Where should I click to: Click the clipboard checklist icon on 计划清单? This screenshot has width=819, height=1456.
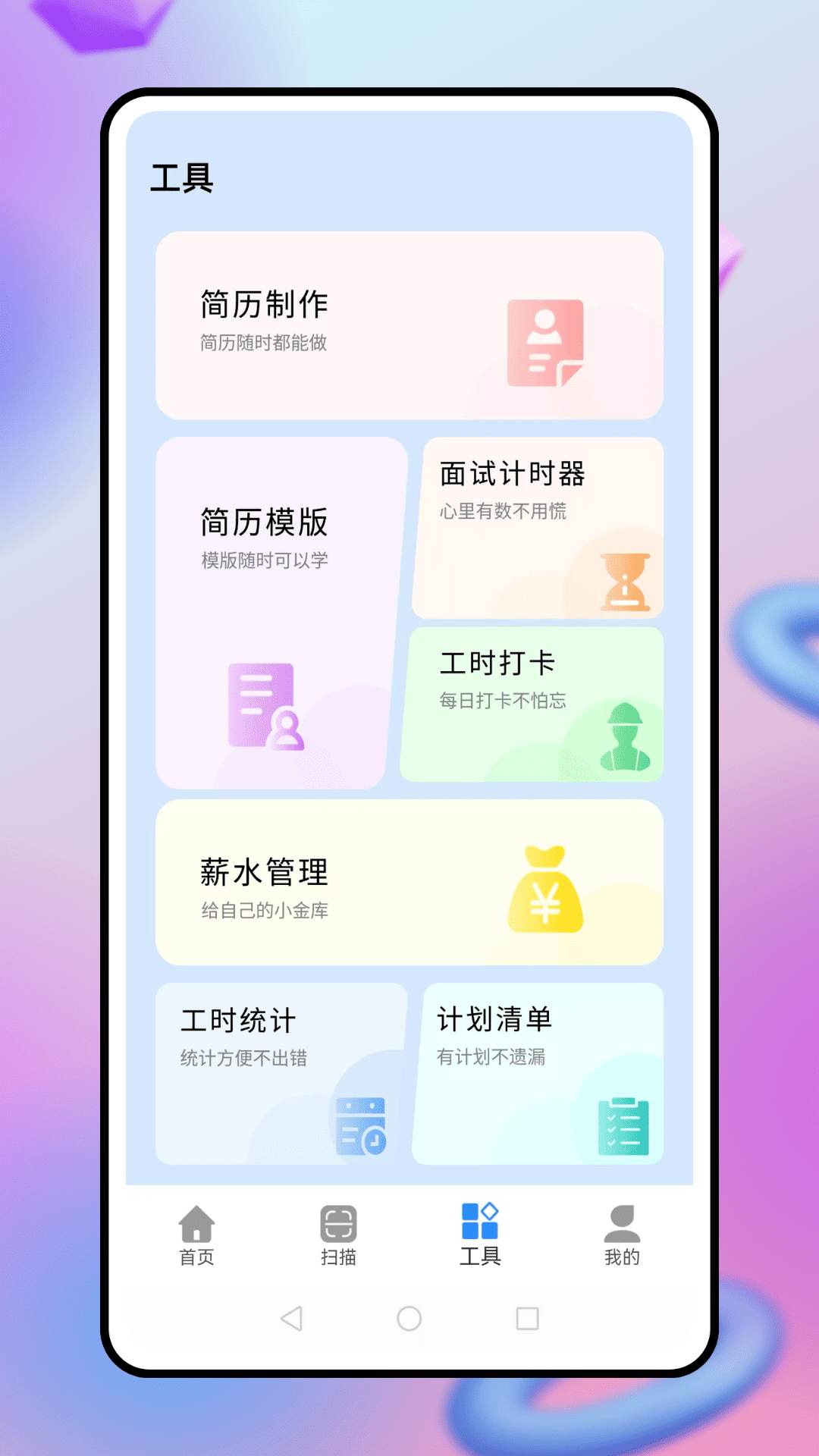(624, 1126)
